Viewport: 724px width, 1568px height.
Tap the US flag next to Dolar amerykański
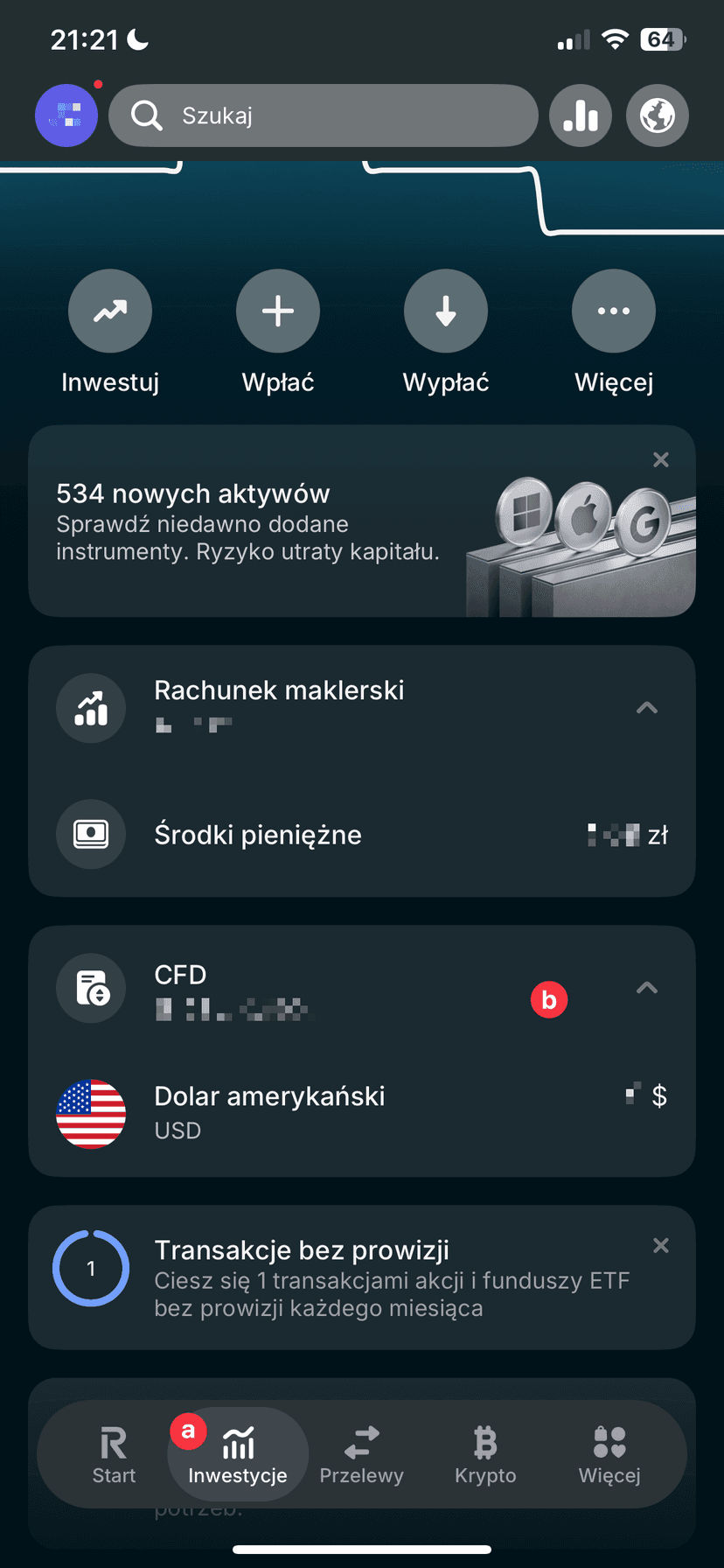pos(91,1113)
